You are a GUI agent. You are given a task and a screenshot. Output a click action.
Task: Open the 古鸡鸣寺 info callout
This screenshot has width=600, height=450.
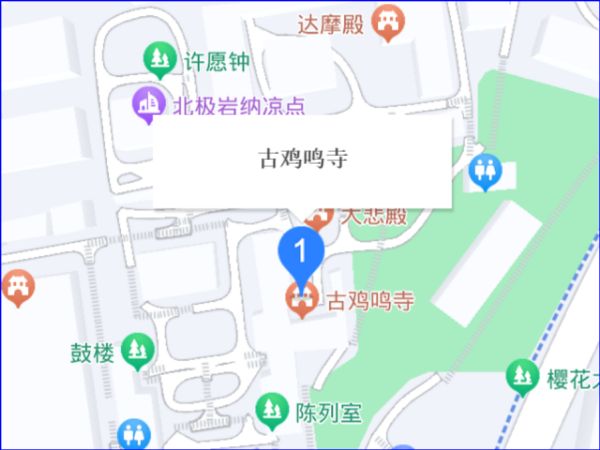pos(302,160)
